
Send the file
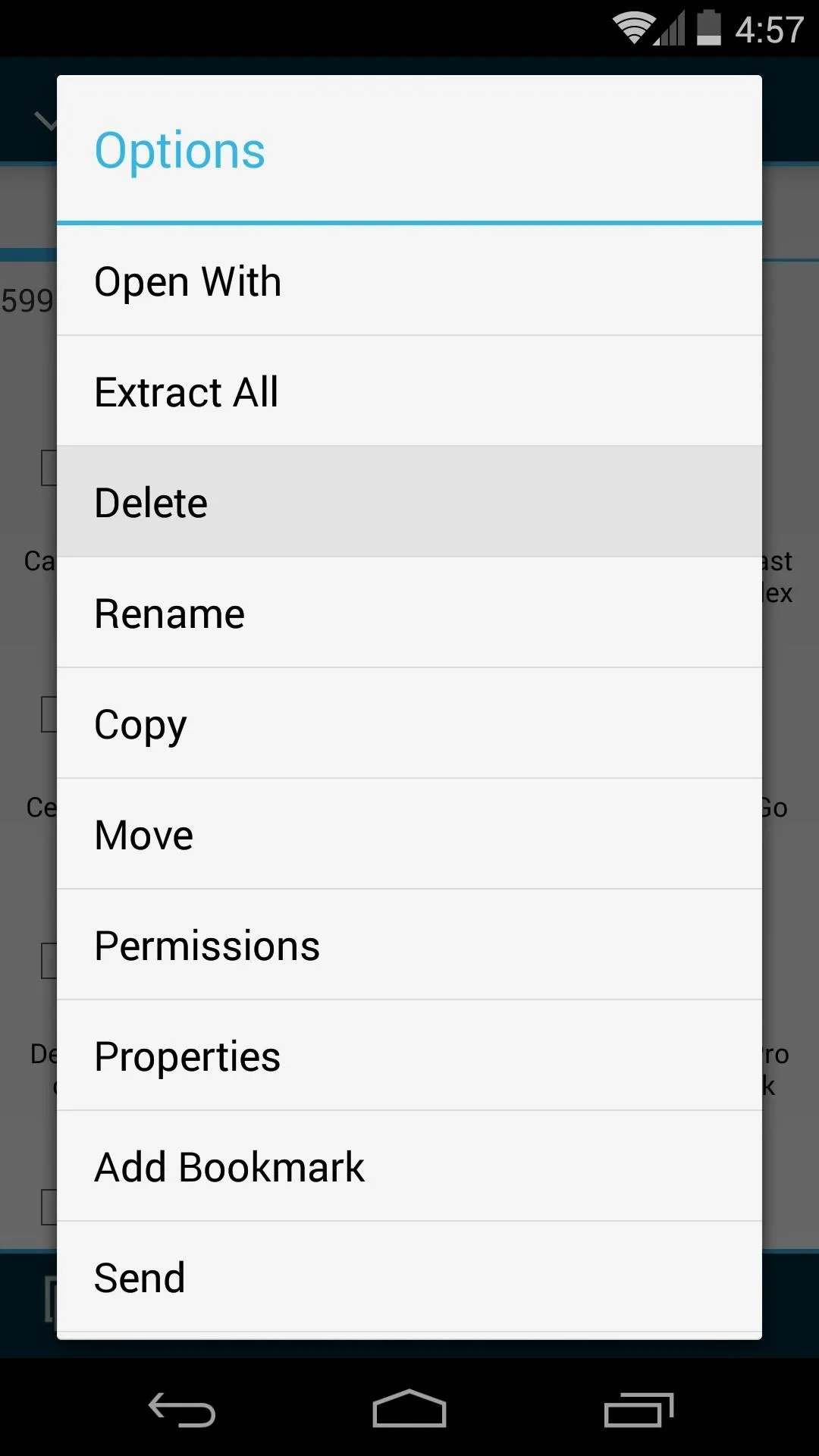[x=409, y=1277]
